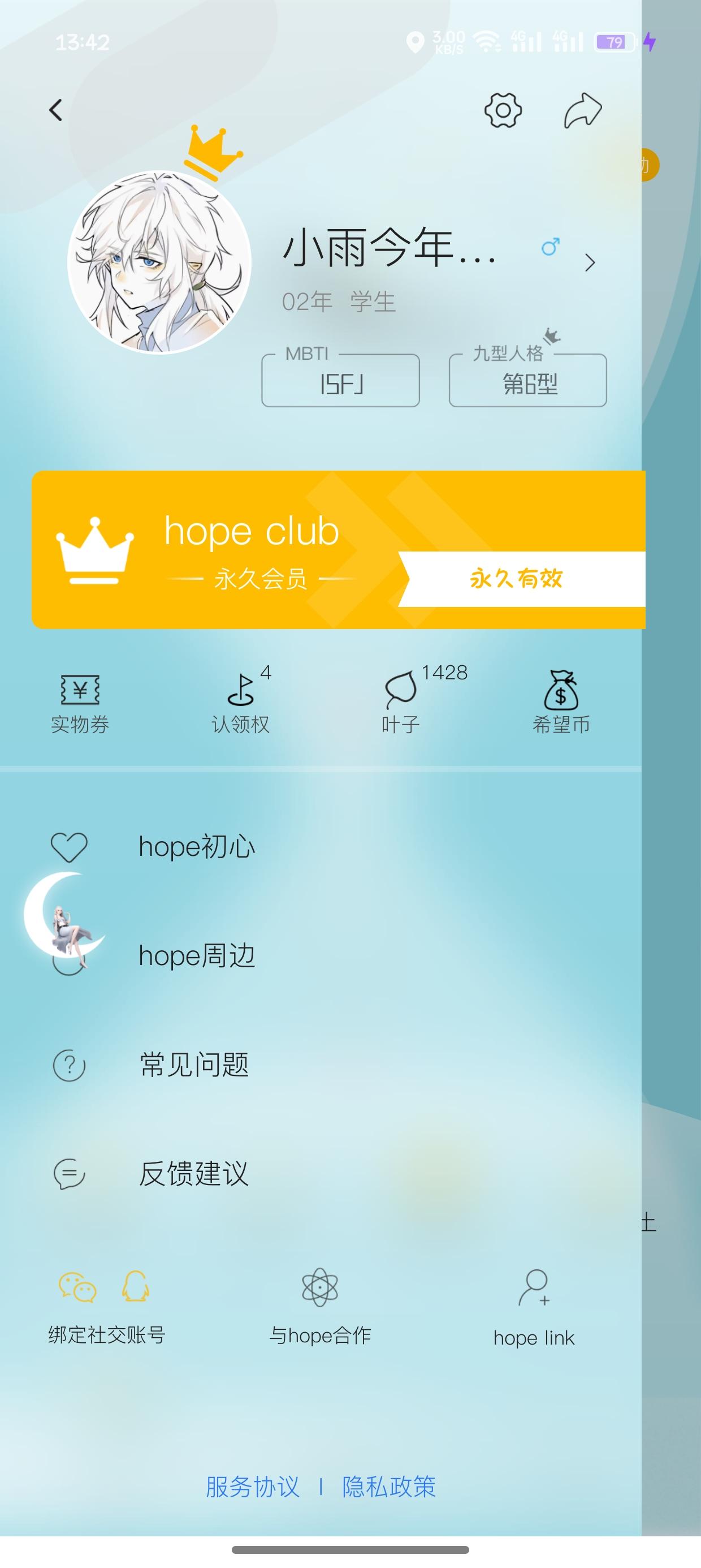
Task: Open 认领权 claim rights
Action: click(240, 703)
